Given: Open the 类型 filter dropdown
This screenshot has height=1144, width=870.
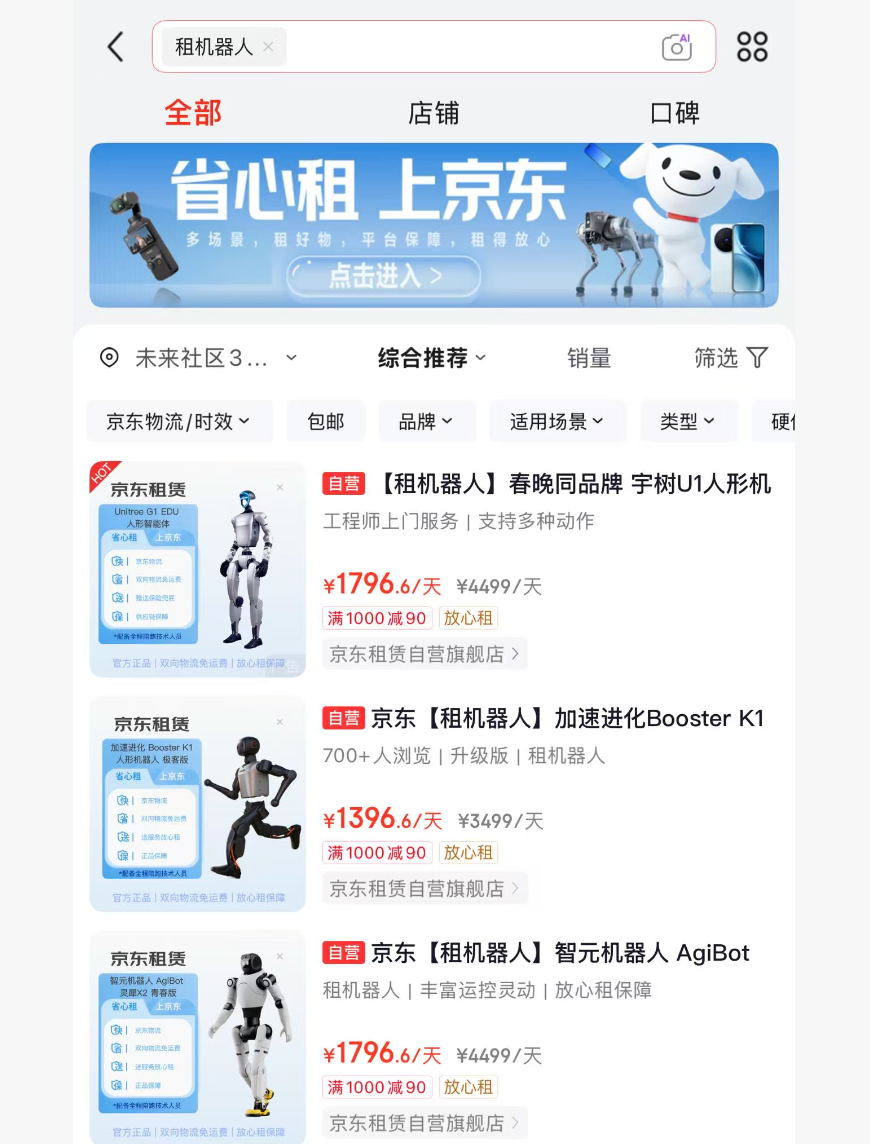Looking at the screenshot, I should [x=688, y=421].
